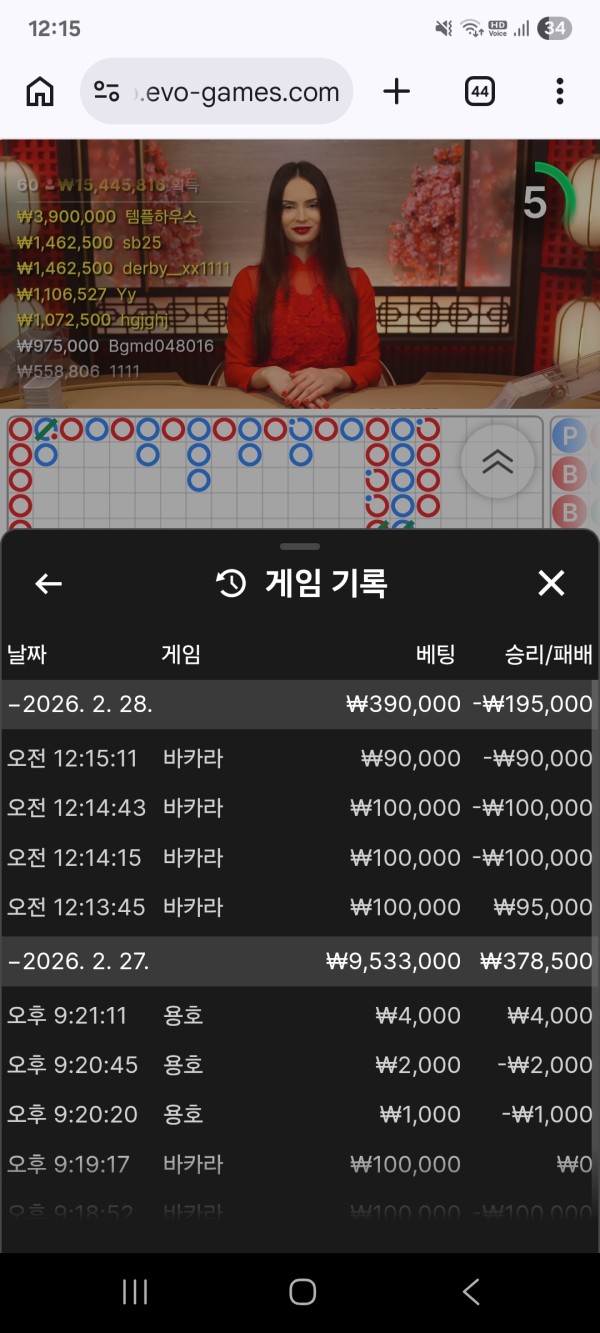Open the browser overflow menu

[559, 92]
